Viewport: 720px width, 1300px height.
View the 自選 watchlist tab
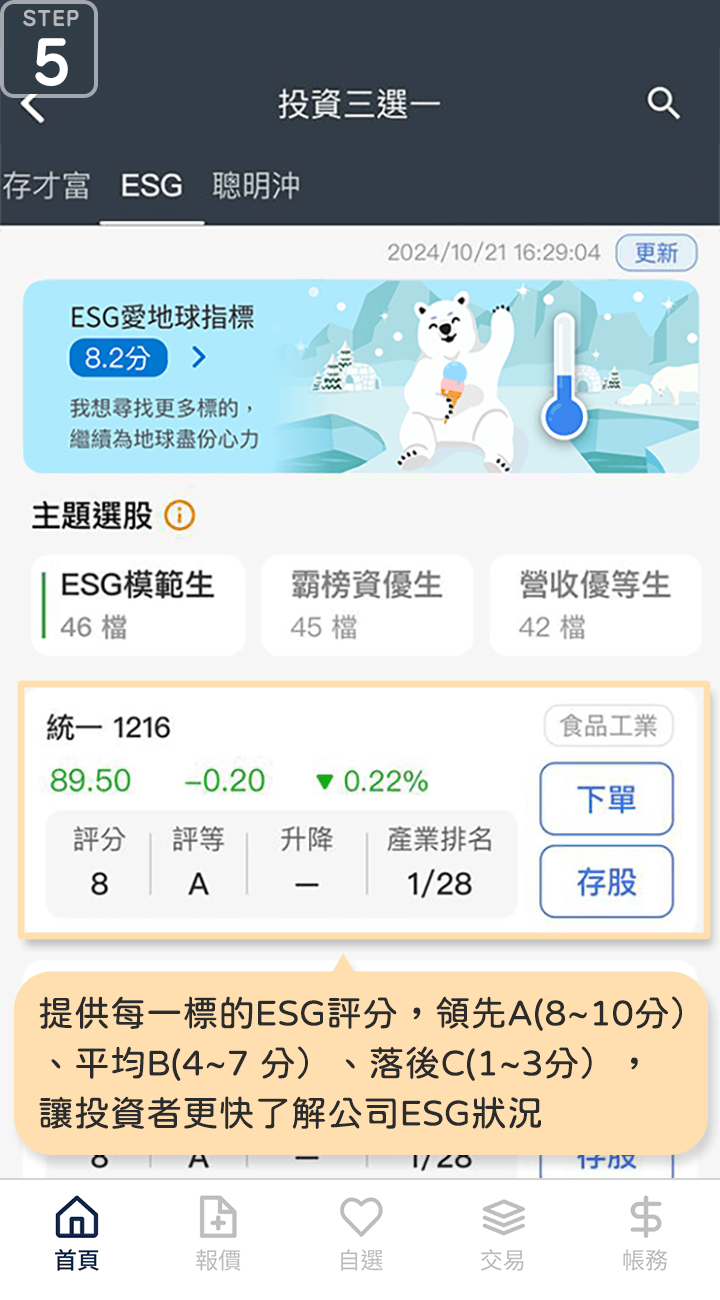click(361, 1234)
